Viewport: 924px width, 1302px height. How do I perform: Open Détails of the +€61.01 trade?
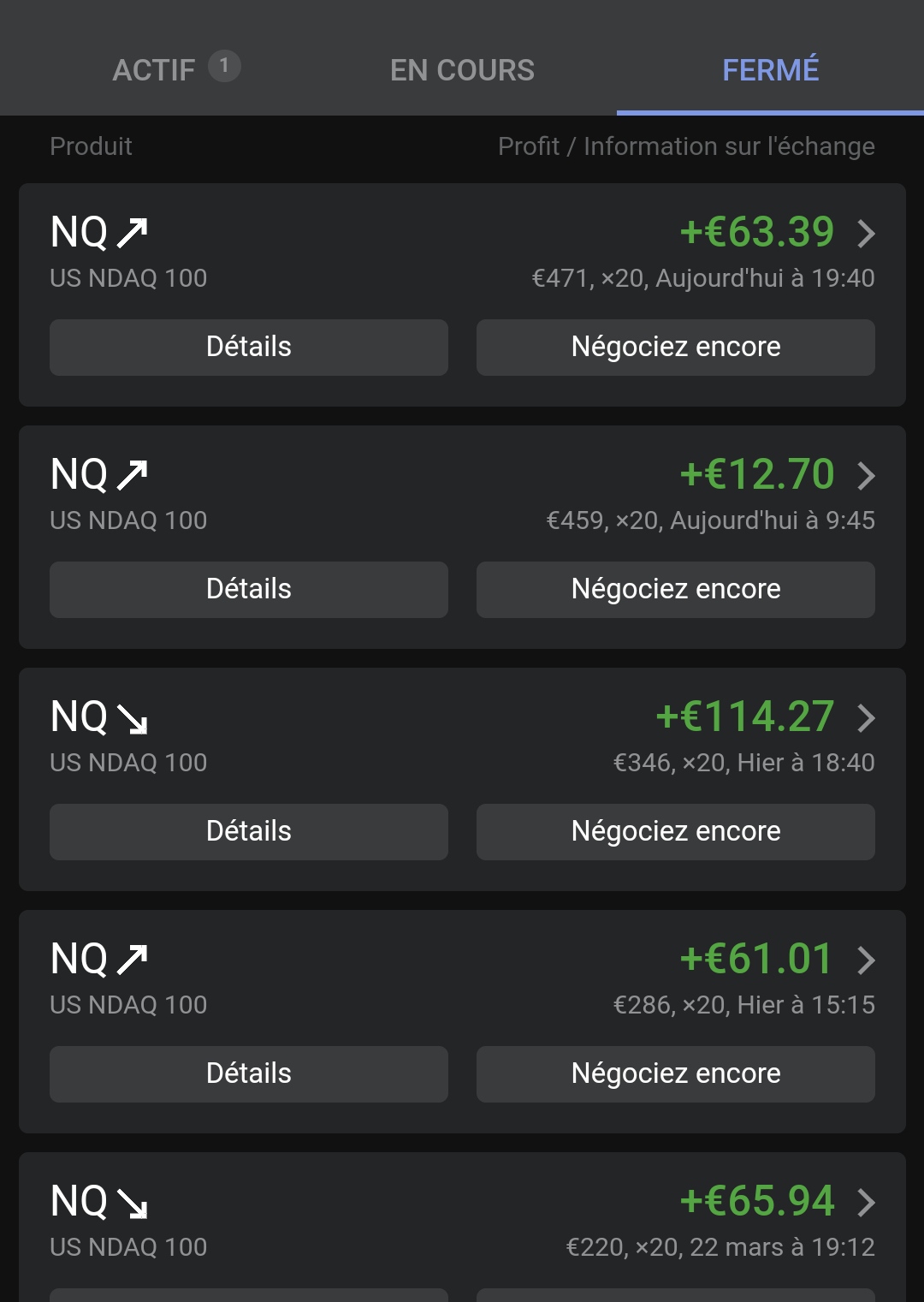(x=249, y=1073)
